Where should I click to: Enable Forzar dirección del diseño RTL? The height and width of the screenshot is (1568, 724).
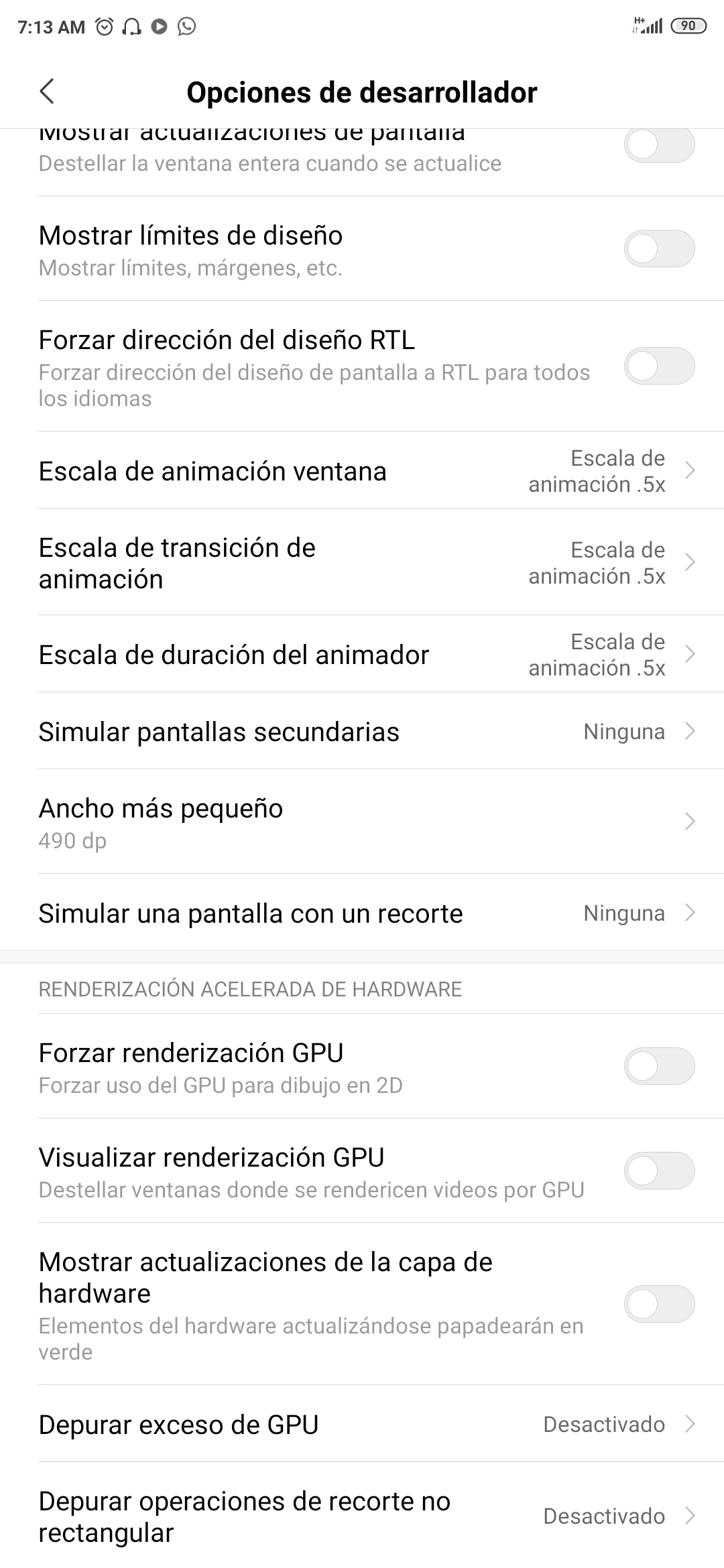click(659, 366)
